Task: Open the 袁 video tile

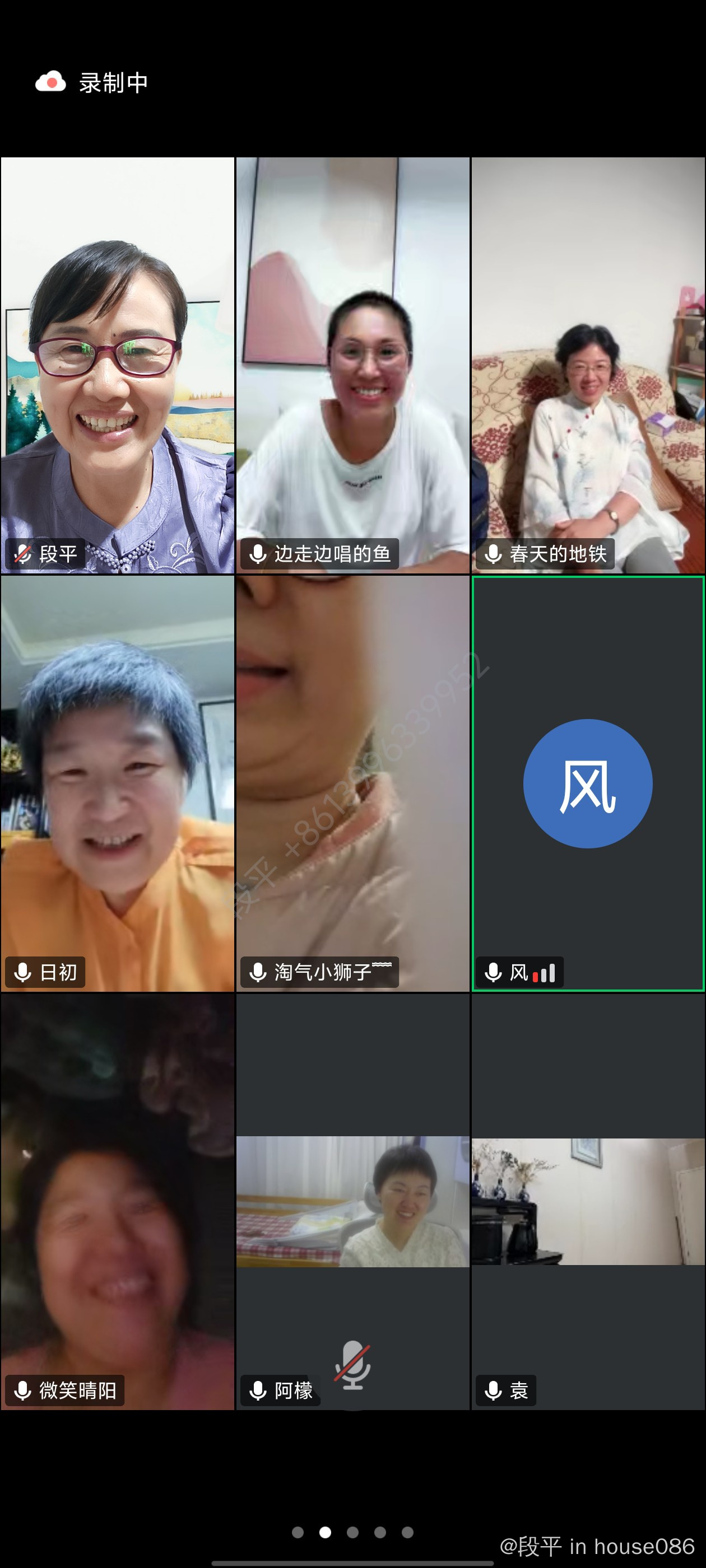Action: (588, 1202)
